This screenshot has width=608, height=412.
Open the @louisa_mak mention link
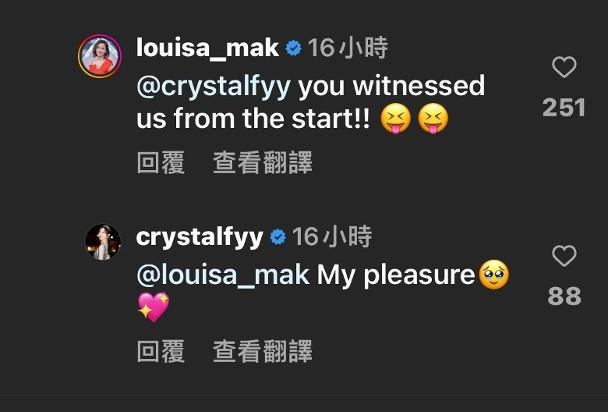point(222,274)
